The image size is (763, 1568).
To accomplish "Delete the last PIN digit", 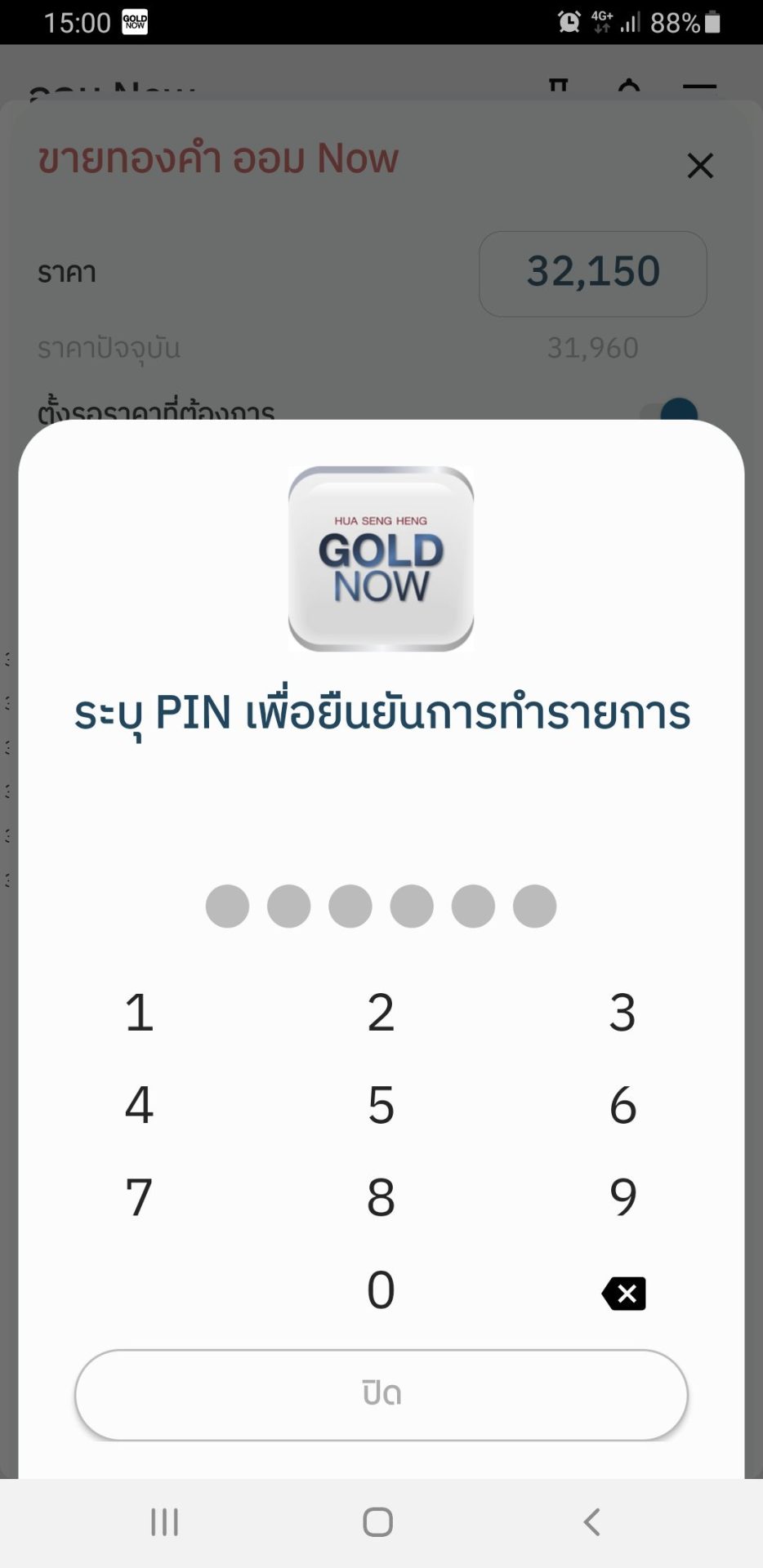I will click(x=624, y=1294).
